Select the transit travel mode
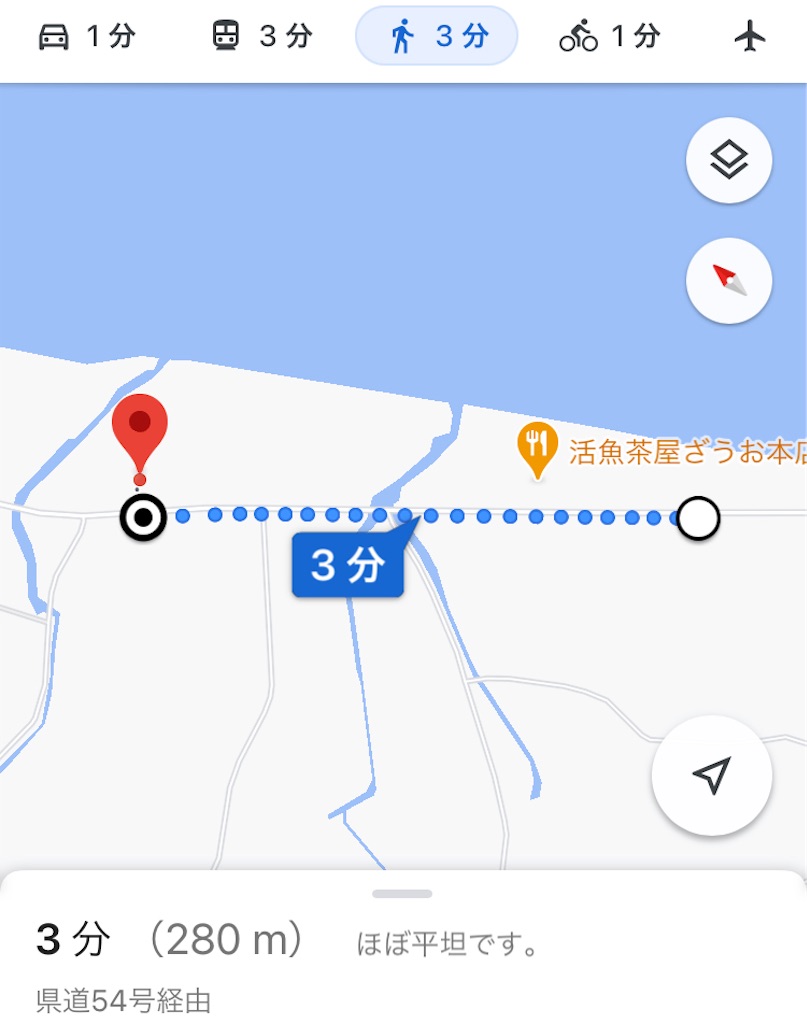807x1024 pixels. pyautogui.click(x=262, y=37)
